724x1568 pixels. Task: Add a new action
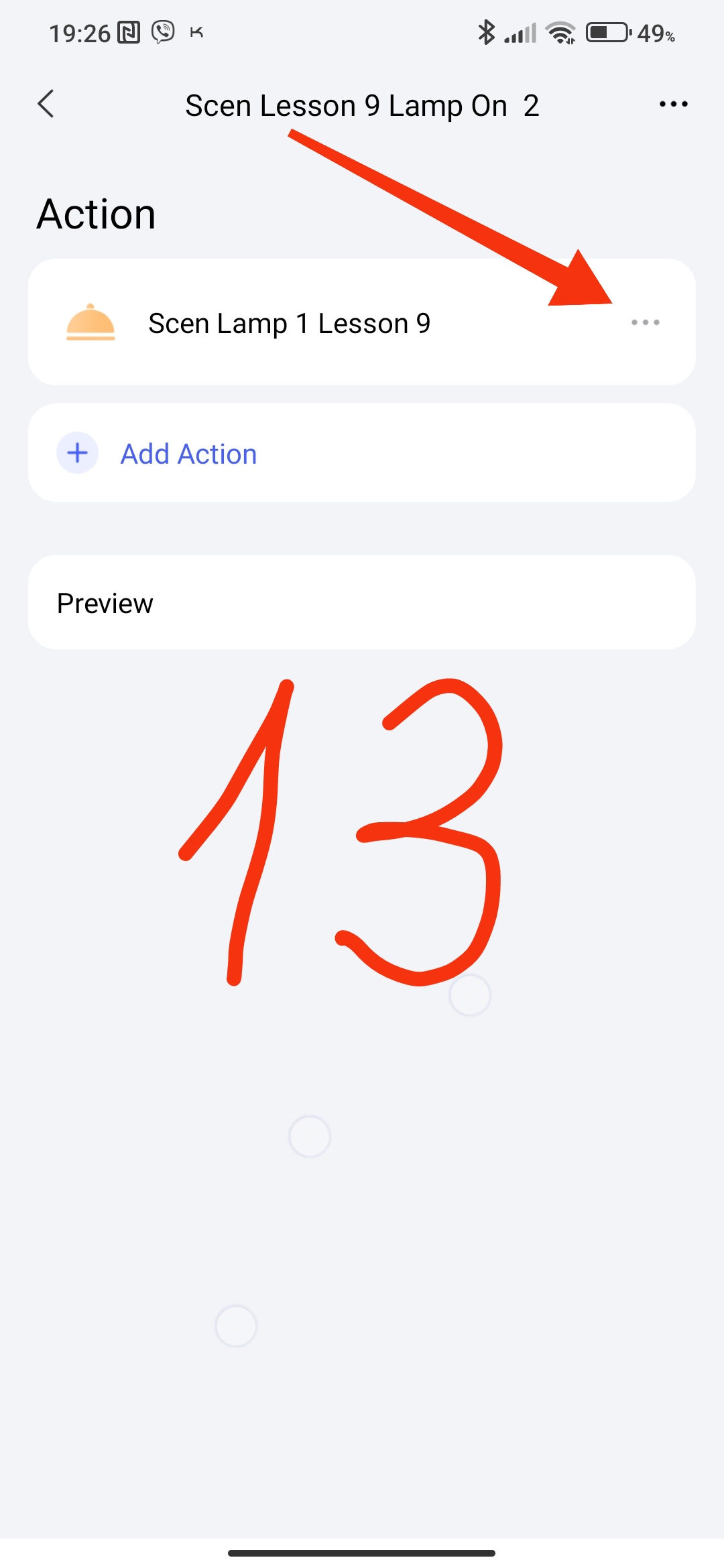[x=188, y=454]
